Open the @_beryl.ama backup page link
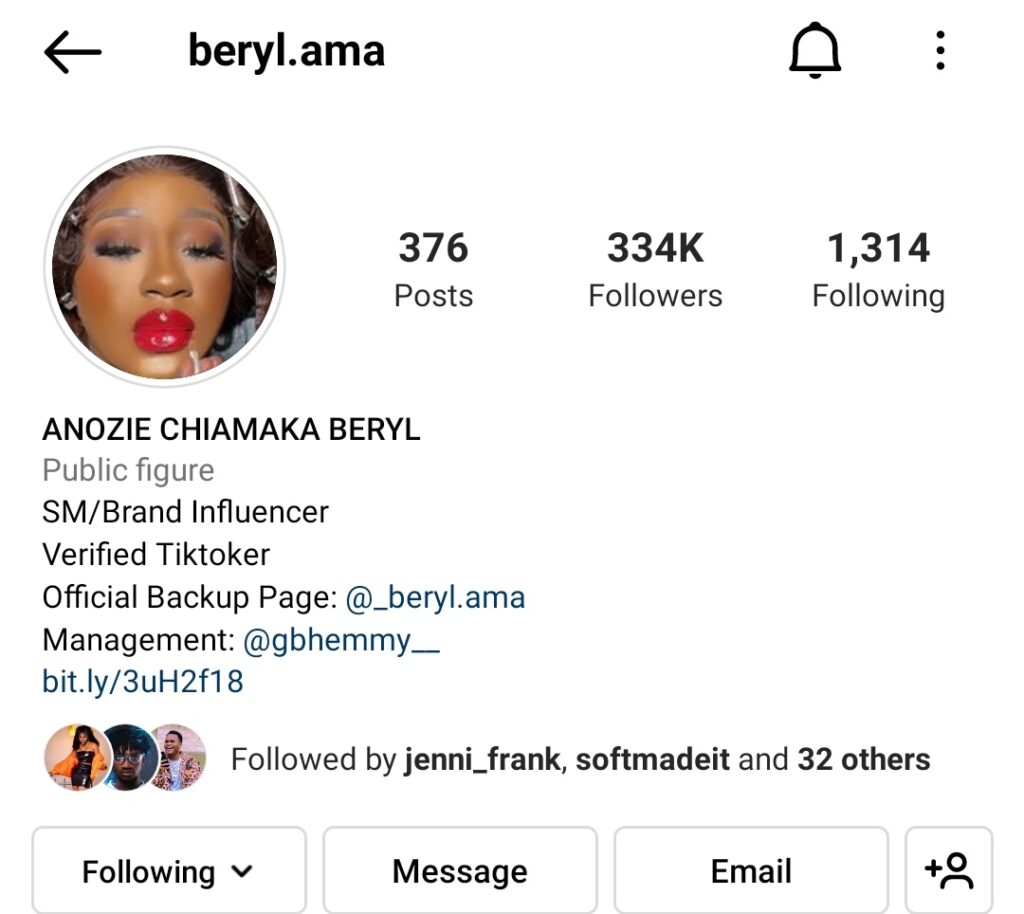The height and width of the screenshot is (914, 1024). (x=435, y=598)
